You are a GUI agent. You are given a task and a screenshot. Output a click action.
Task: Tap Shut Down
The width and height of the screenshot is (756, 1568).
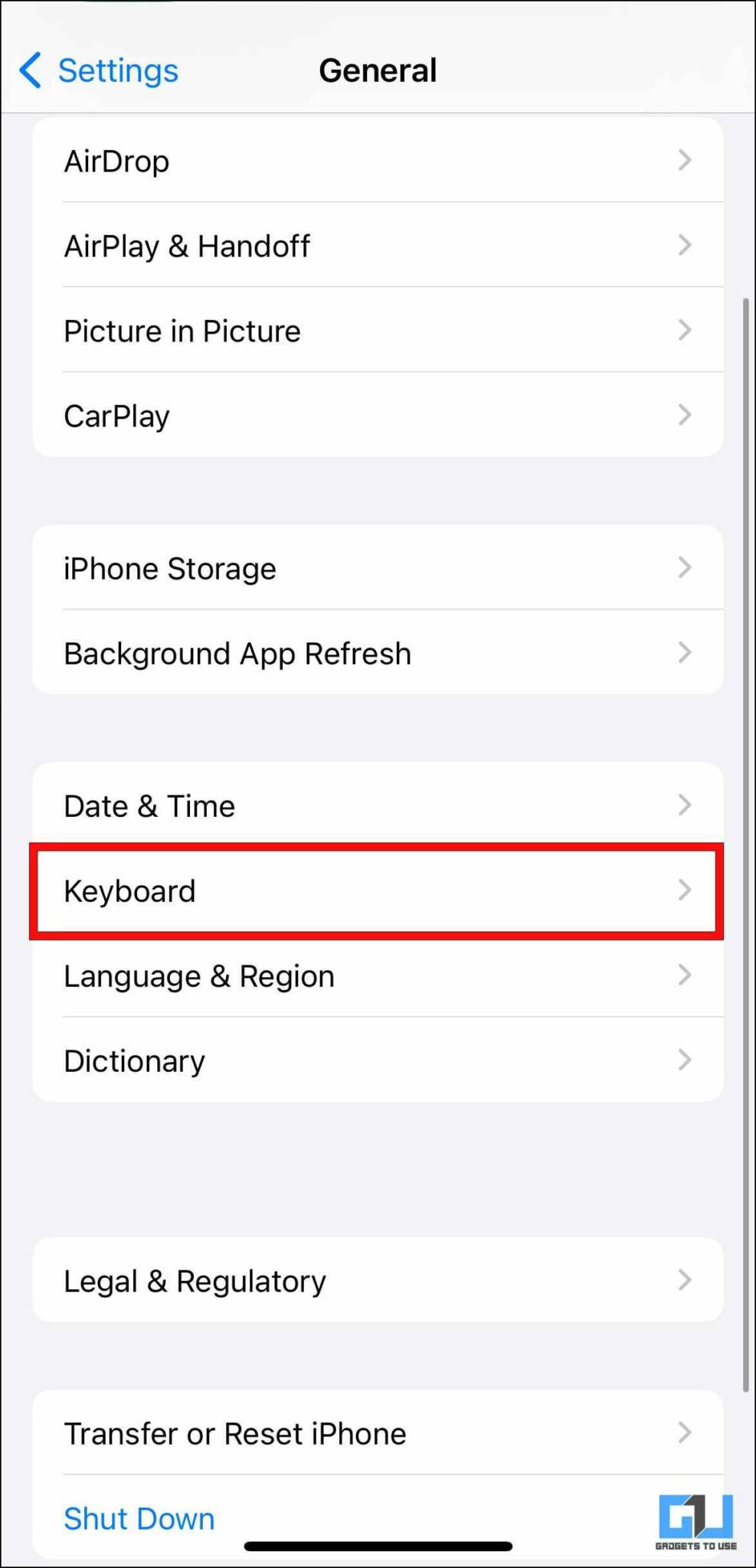pos(139,1518)
